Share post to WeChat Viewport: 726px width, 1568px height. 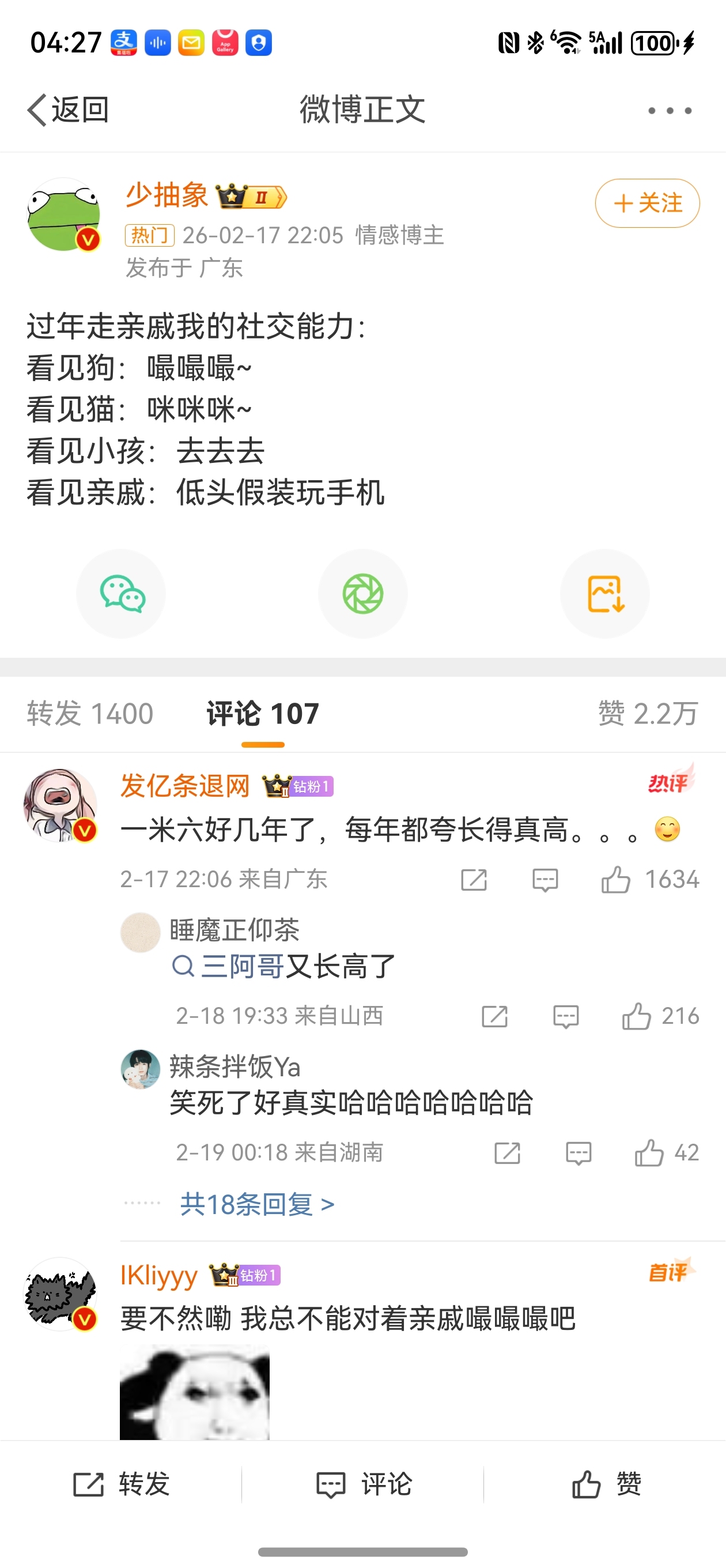(121, 594)
